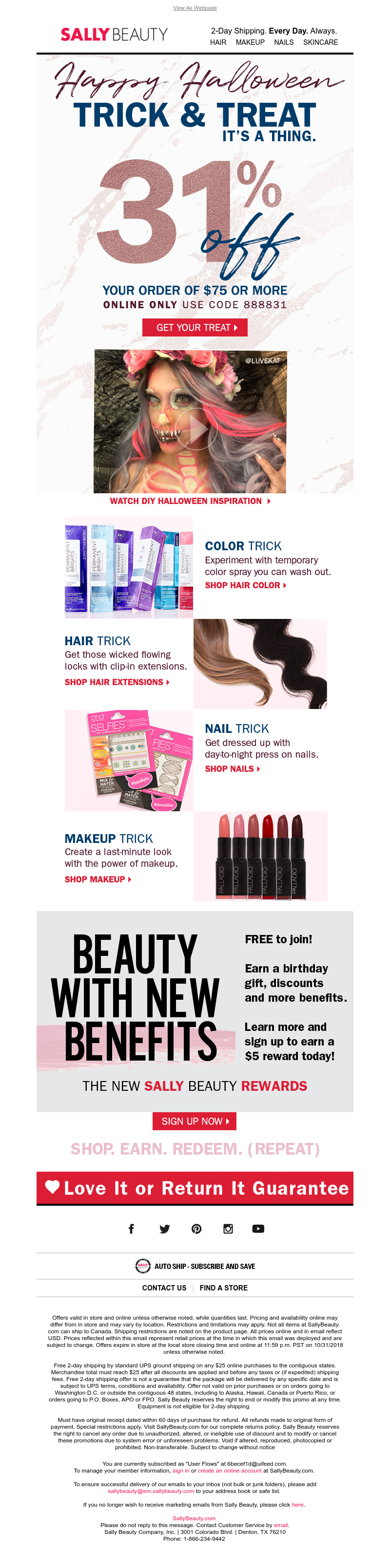Open Shop Hair Extensions link
Image resolution: width=390 pixels, height=1568 pixels.
117,682
